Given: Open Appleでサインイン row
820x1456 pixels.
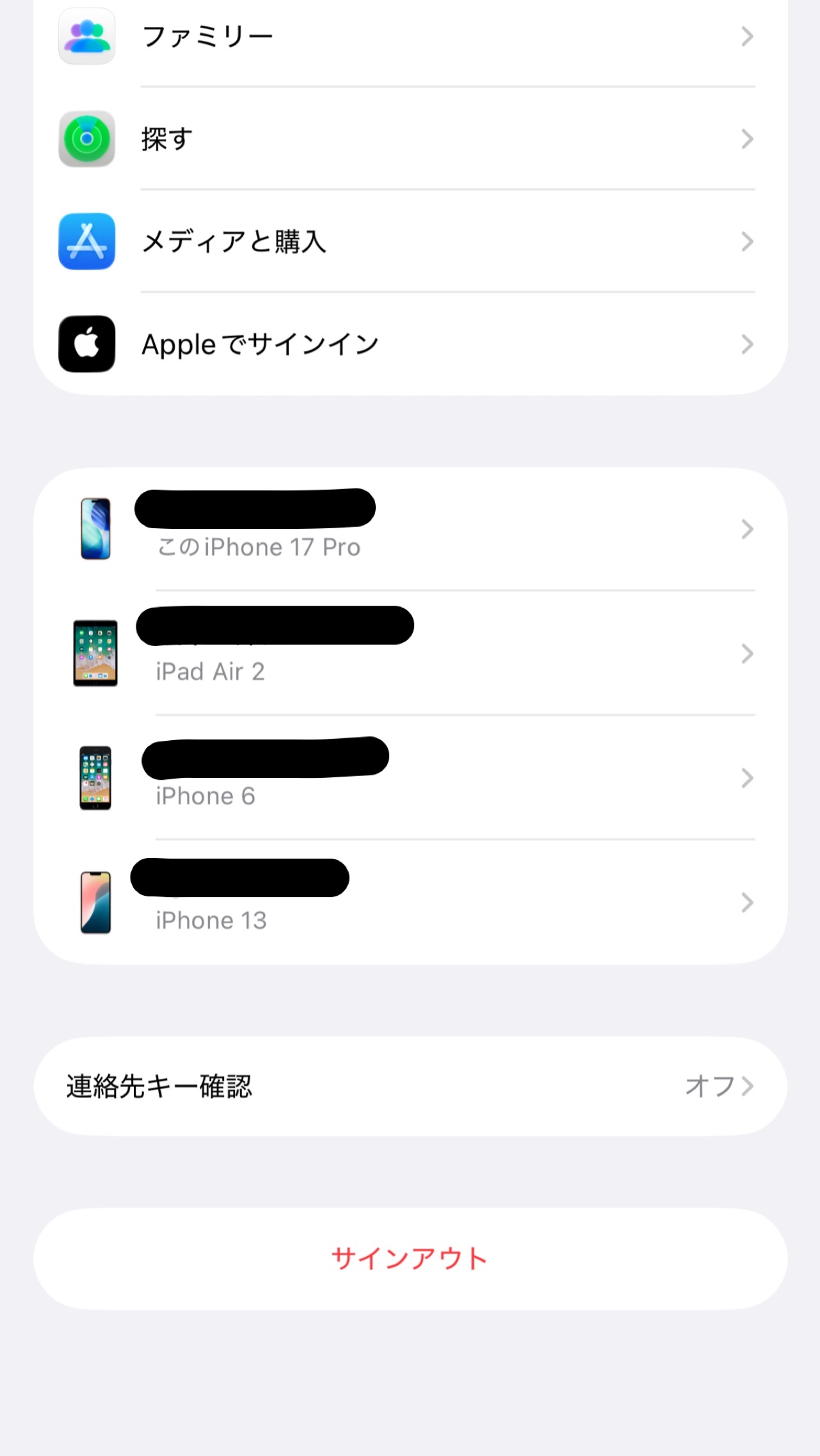Looking at the screenshot, I should point(410,344).
